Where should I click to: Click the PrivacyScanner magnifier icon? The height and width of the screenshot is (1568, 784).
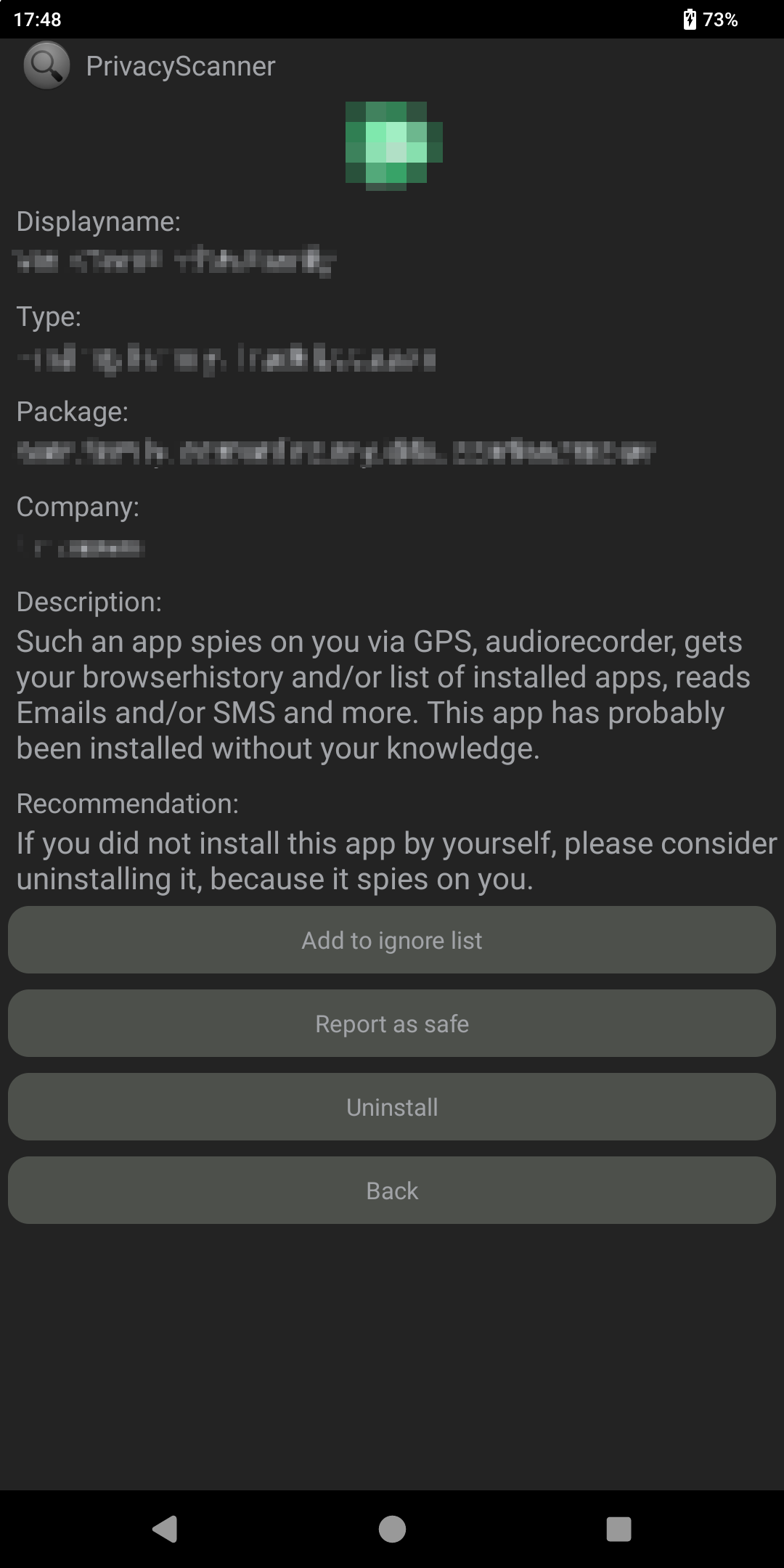pos(45,66)
